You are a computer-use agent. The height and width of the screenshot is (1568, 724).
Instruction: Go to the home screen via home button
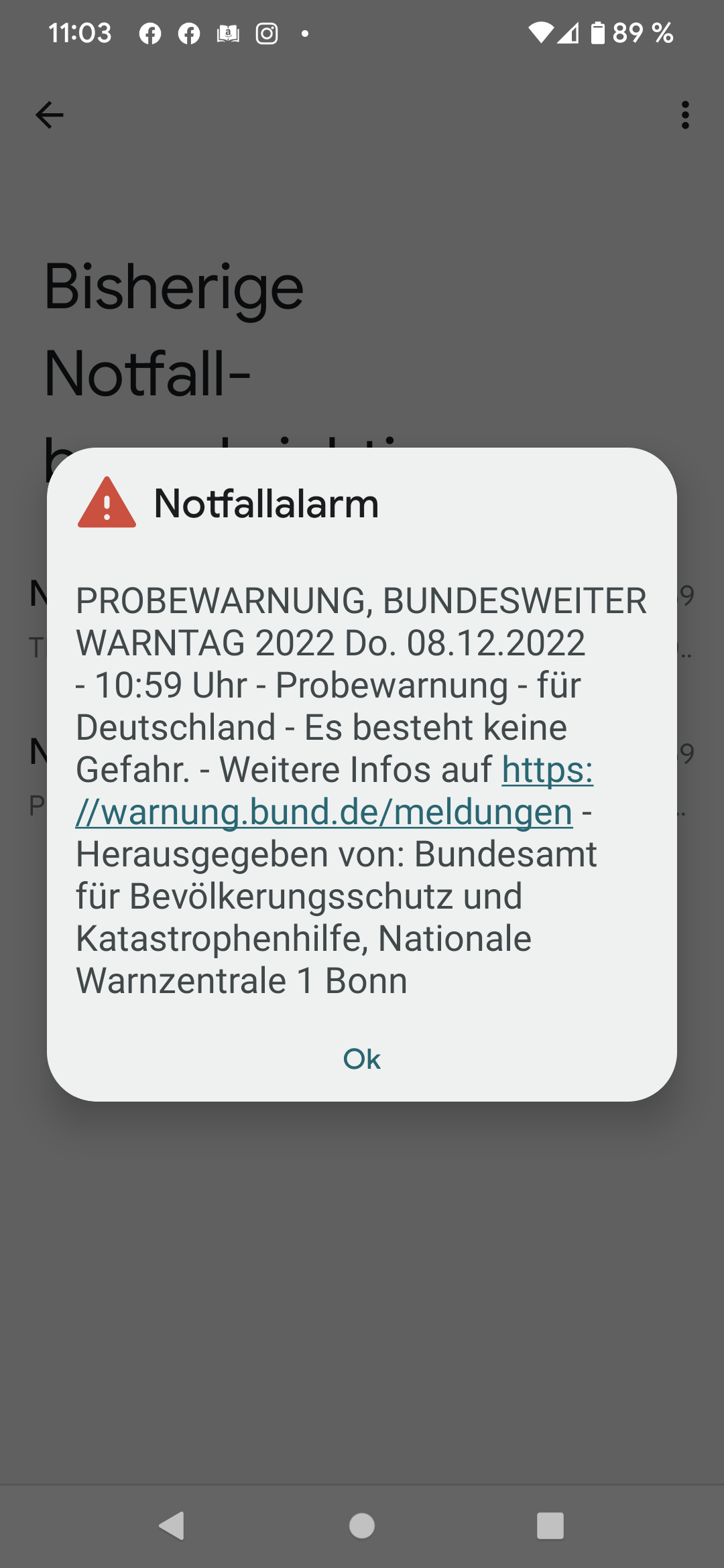[362, 1526]
